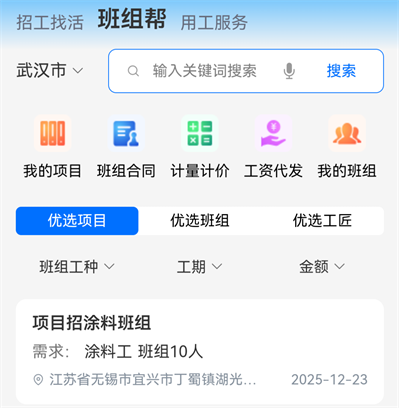Open the 武汉市 city selector
Viewport: 399px width, 408px height.
(x=50, y=71)
